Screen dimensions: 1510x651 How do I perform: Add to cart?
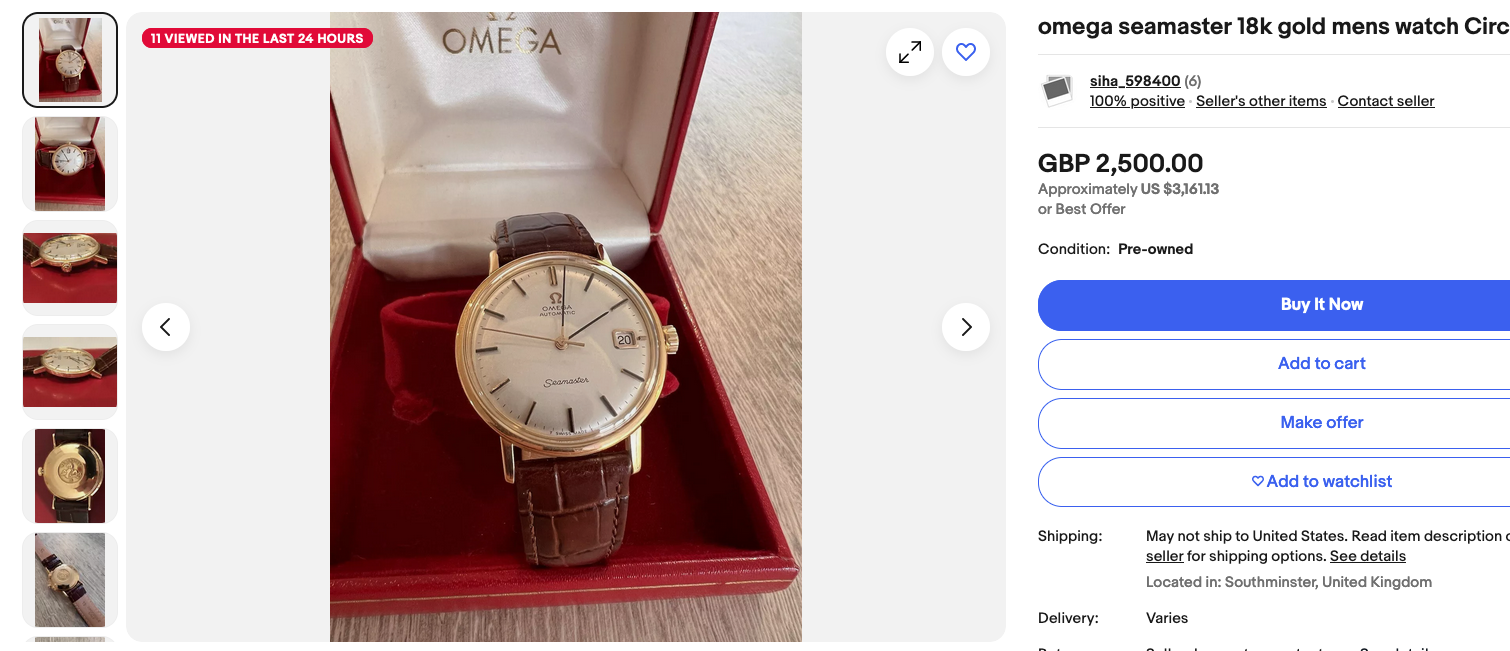[1321, 364]
